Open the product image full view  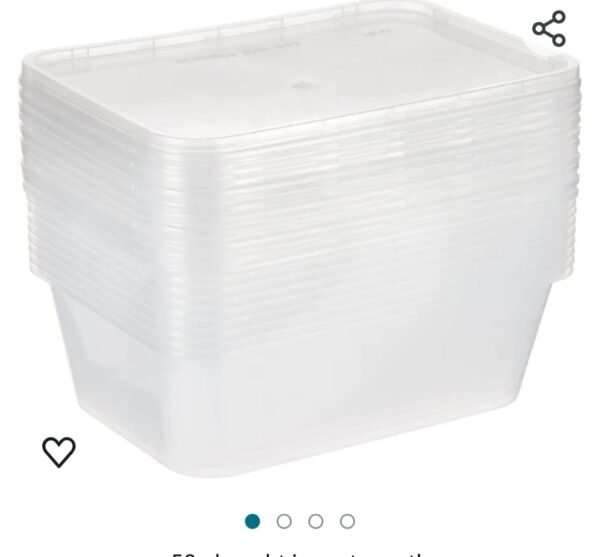click(x=300, y=250)
